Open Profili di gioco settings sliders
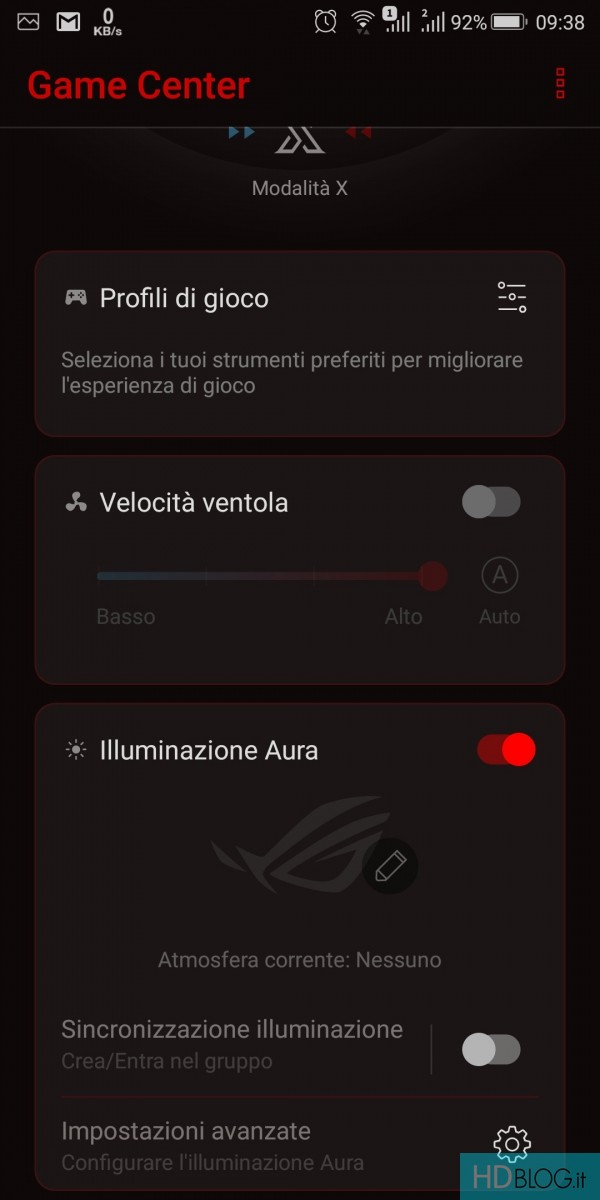 (x=512, y=298)
